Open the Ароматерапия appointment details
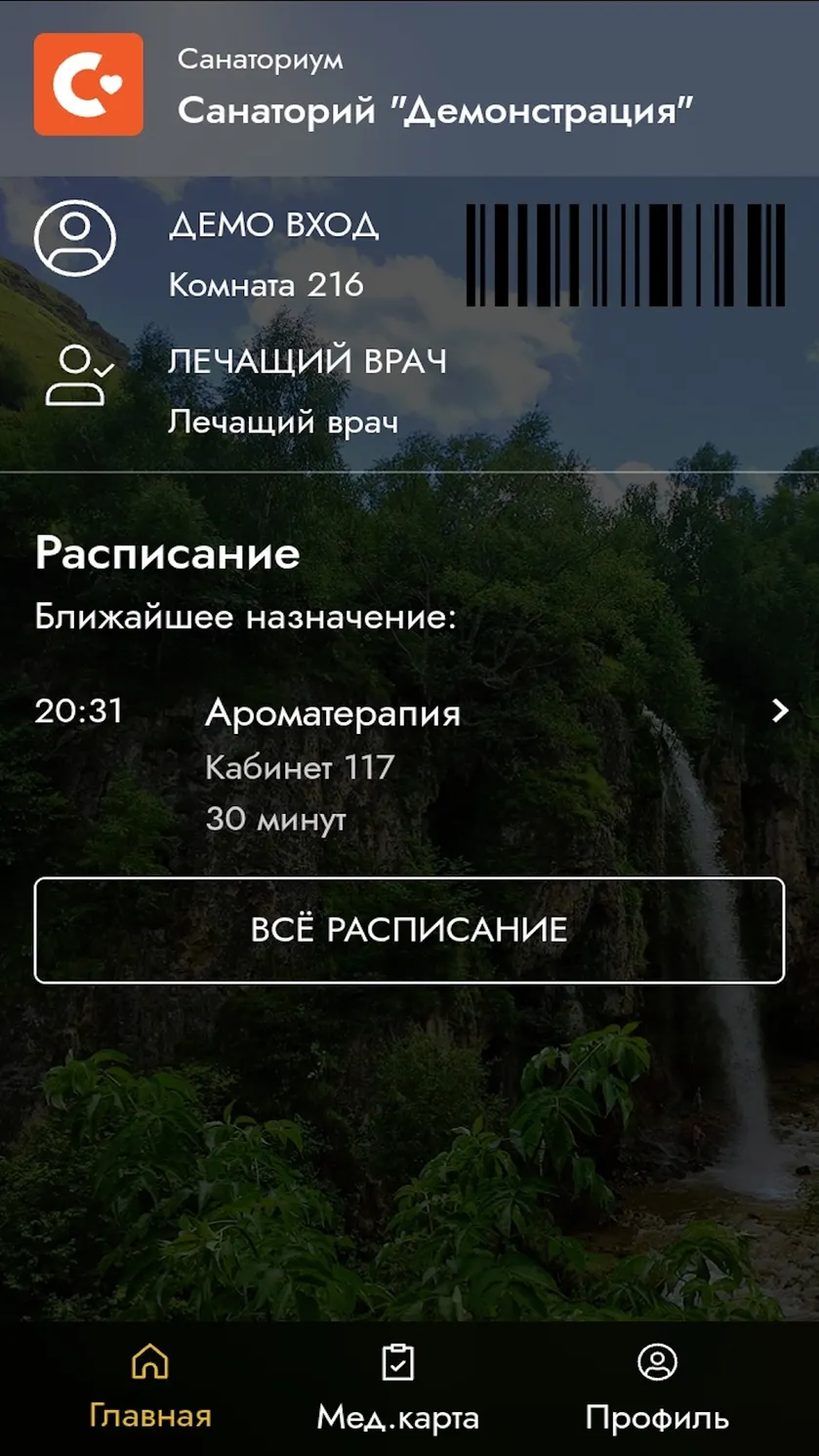819x1456 pixels. (409, 765)
